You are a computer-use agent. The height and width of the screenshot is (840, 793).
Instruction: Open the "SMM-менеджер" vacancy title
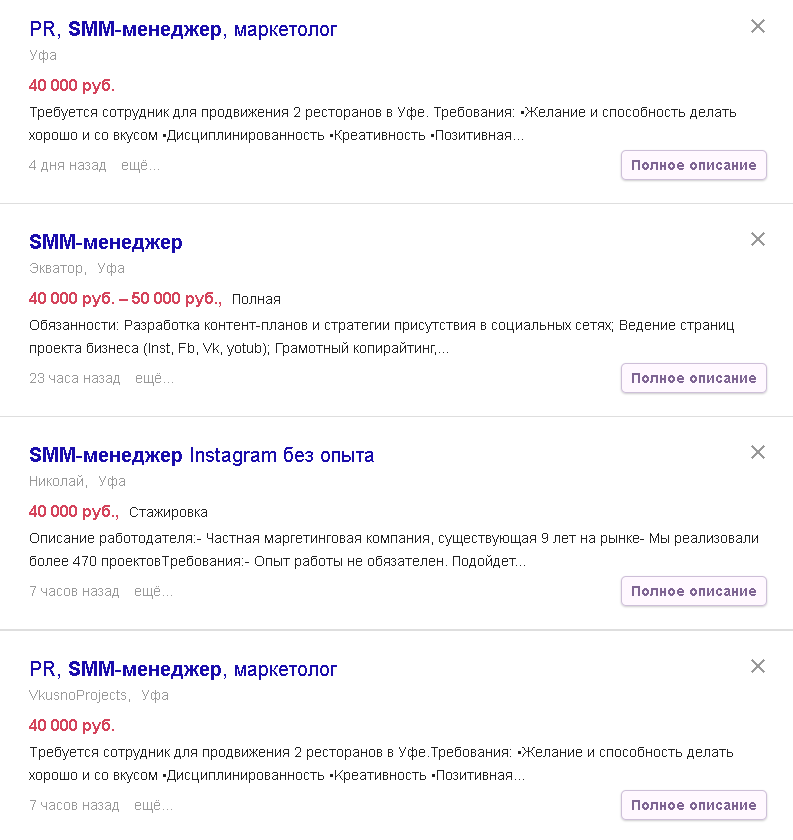106,242
